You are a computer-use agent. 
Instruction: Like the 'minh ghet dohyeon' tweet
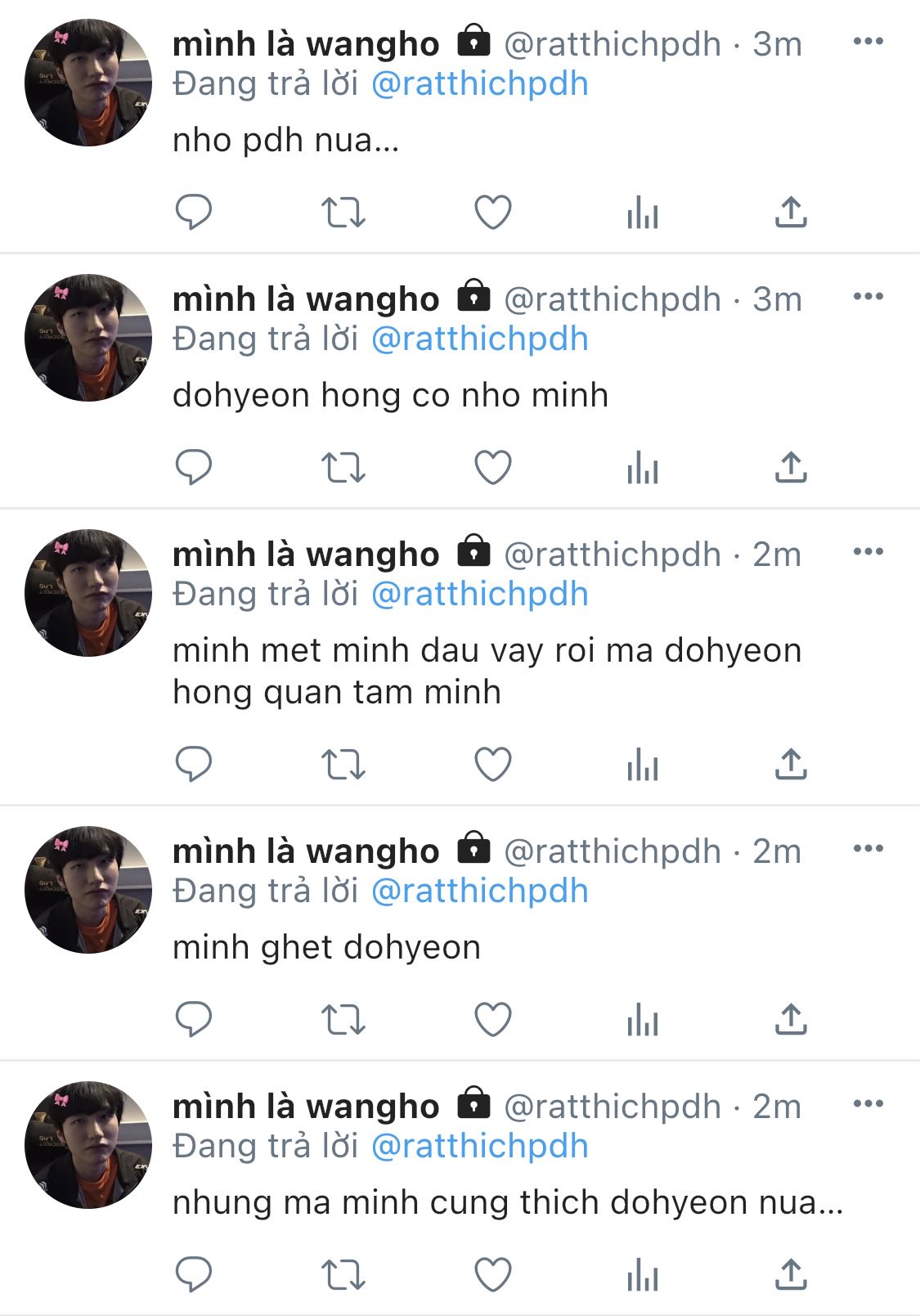pyautogui.click(x=493, y=1020)
